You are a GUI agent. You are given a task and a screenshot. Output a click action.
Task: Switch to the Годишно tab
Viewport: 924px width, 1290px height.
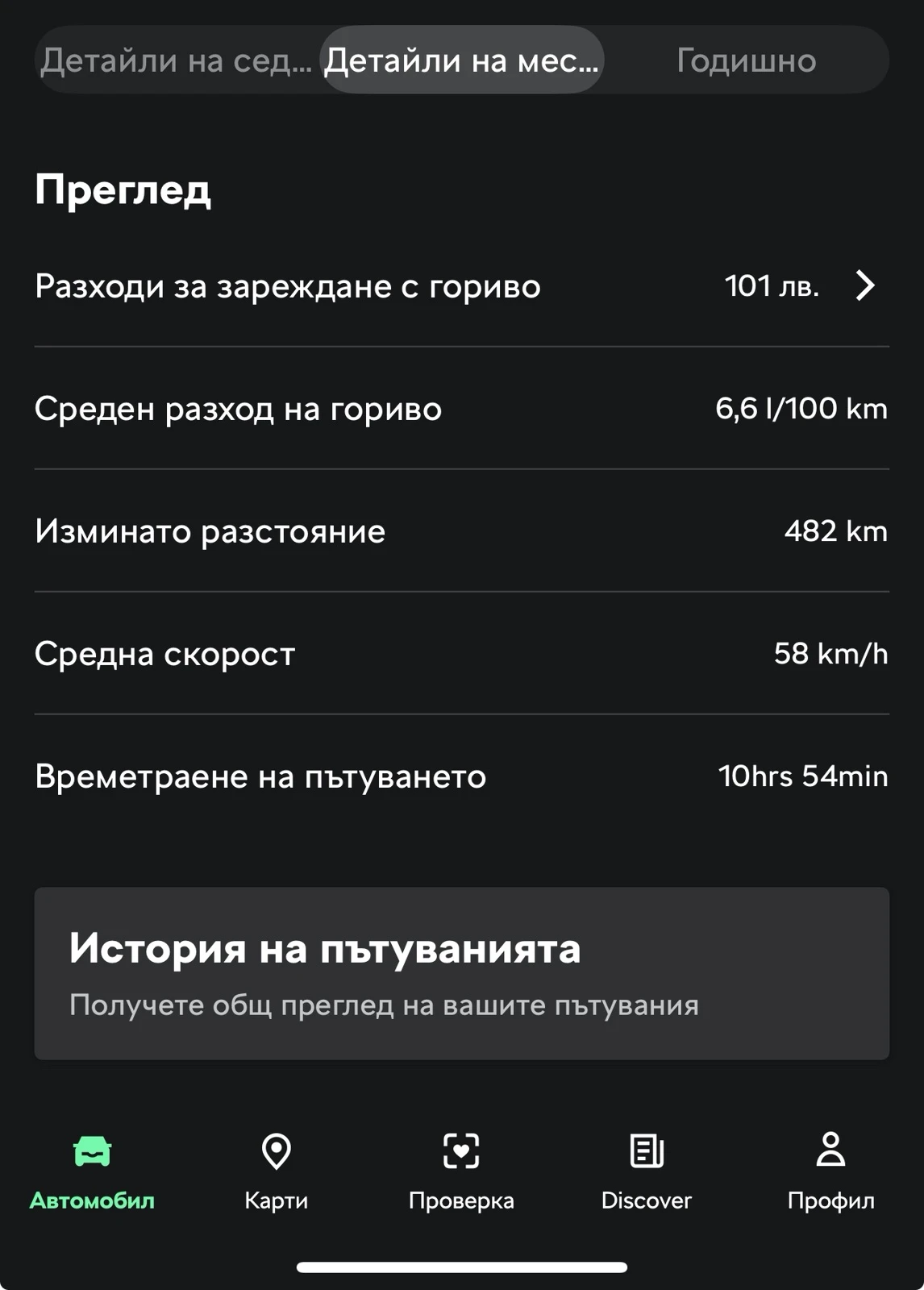coord(746,60)
